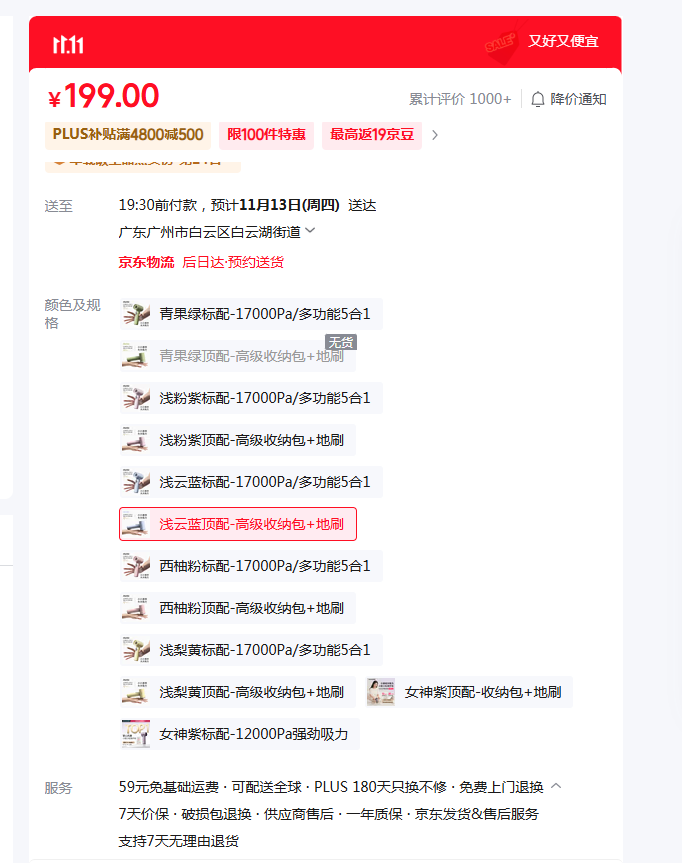Select 浅云蓝标配-17000Pa/多功能5合1
The width and height of the screenshot is (682, 863).
(250, 482)
